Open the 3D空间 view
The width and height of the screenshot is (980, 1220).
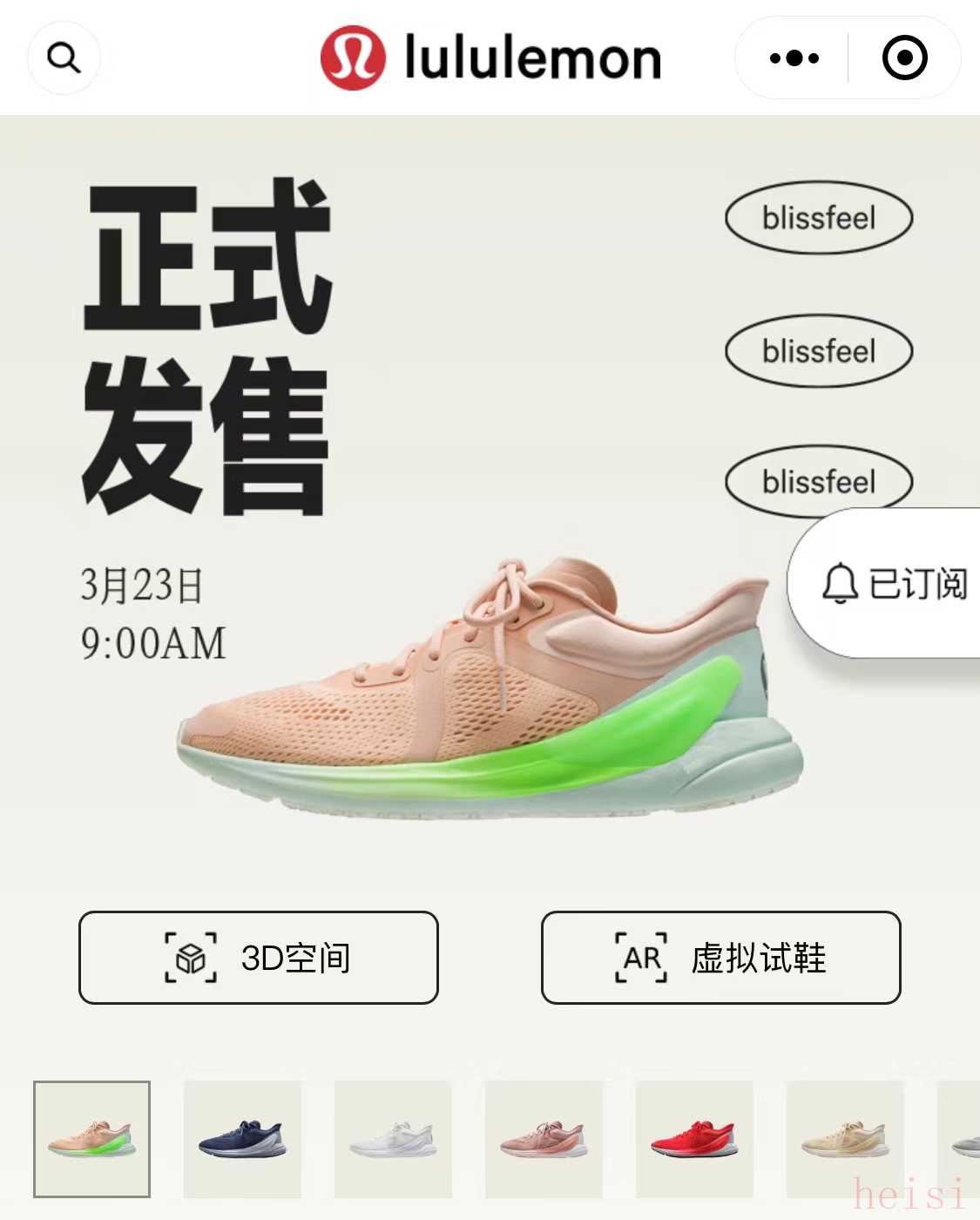pos(259,958)
